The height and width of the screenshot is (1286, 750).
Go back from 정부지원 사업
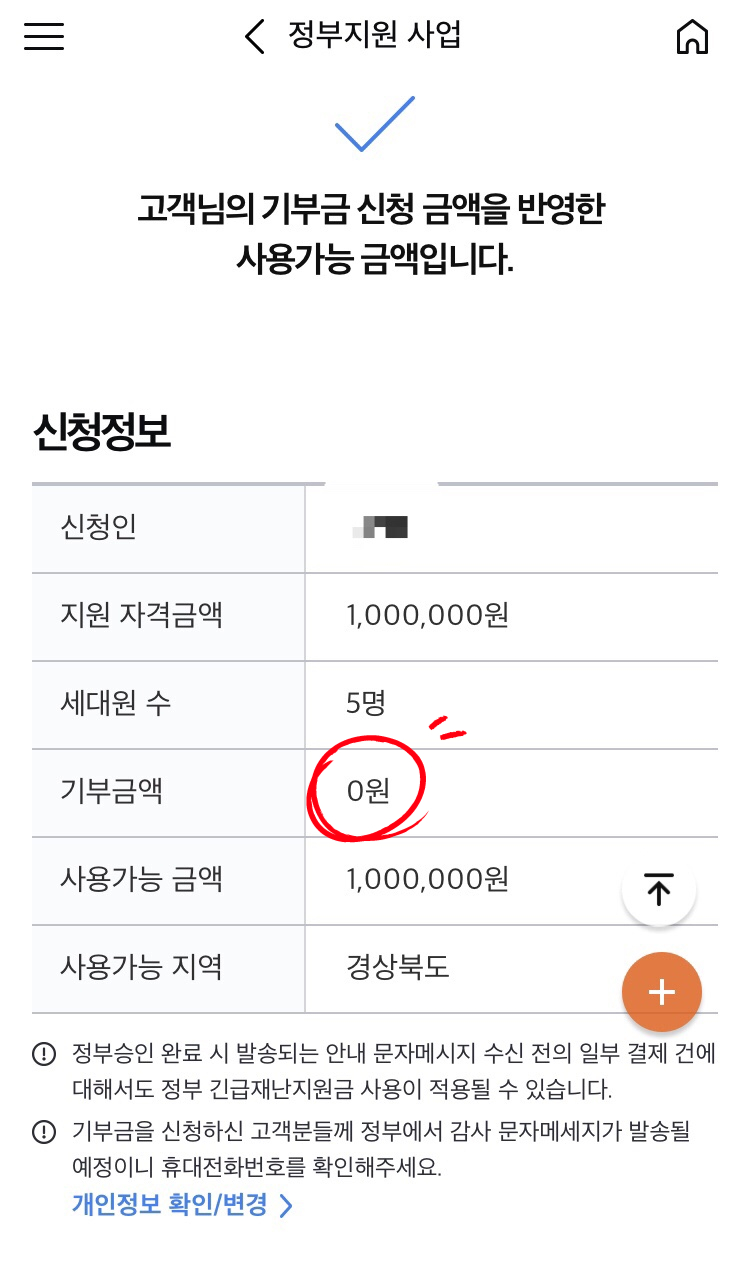coord(255,37)
